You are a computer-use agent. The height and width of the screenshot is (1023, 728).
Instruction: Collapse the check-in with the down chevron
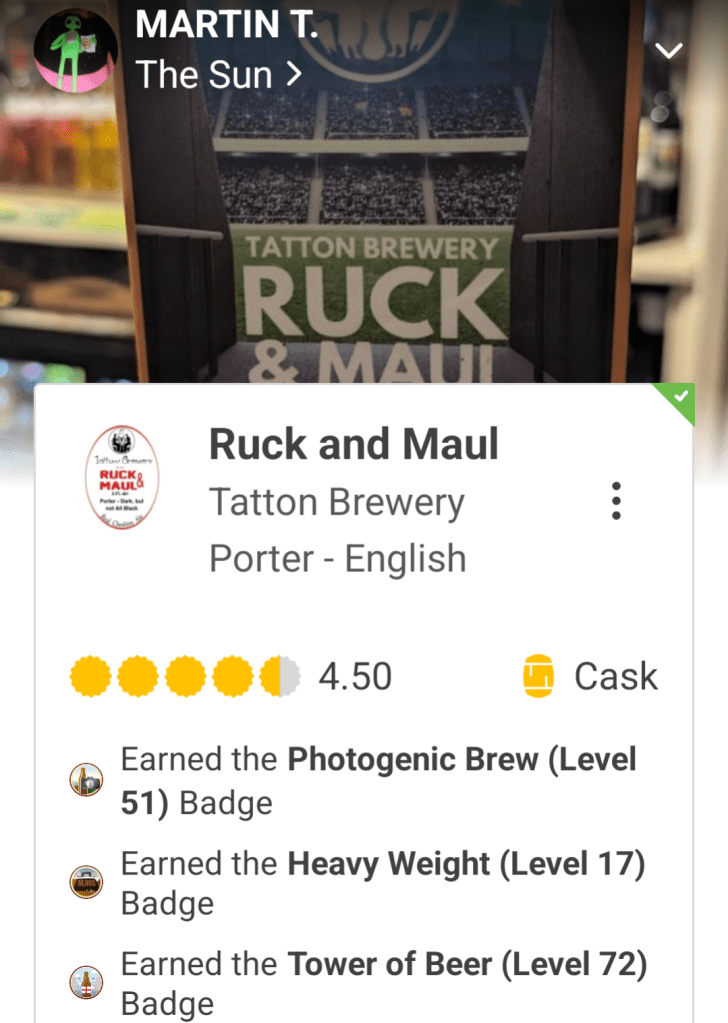point(668,51)
